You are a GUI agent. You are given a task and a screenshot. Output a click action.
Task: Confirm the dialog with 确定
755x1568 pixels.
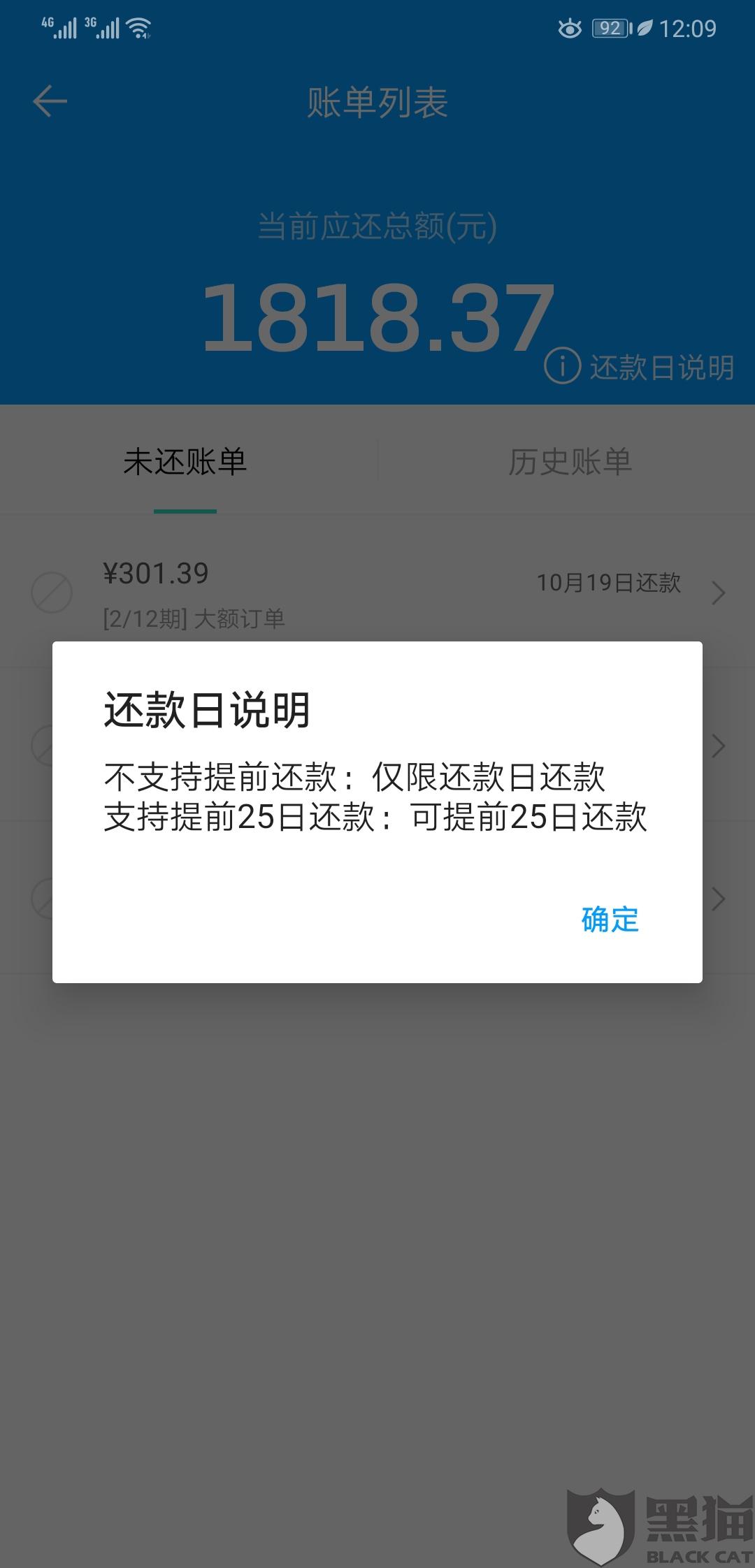pyautogui.click(x=610, y=920)
